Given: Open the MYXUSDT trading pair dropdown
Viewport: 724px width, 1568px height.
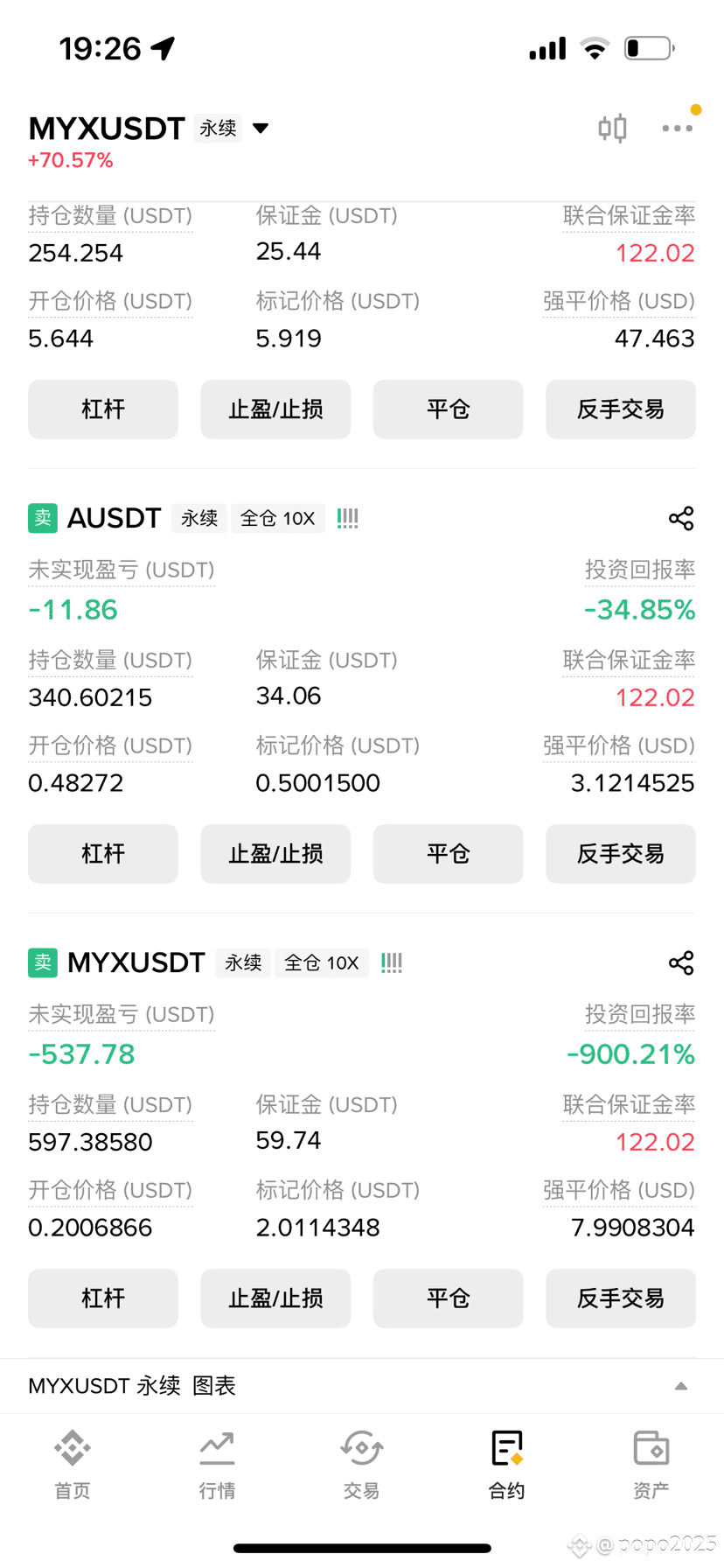Looking at the screenshot, I should (261, 129).
